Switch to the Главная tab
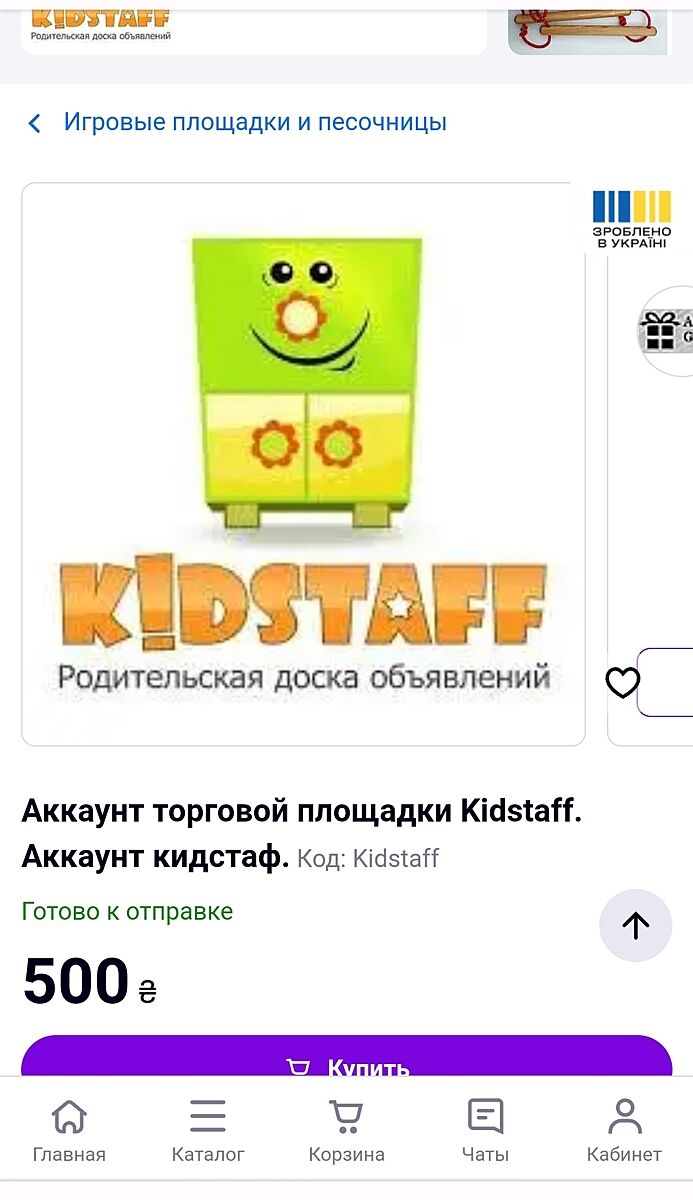Screen dimensions: 693x1200 point(69,1131)
